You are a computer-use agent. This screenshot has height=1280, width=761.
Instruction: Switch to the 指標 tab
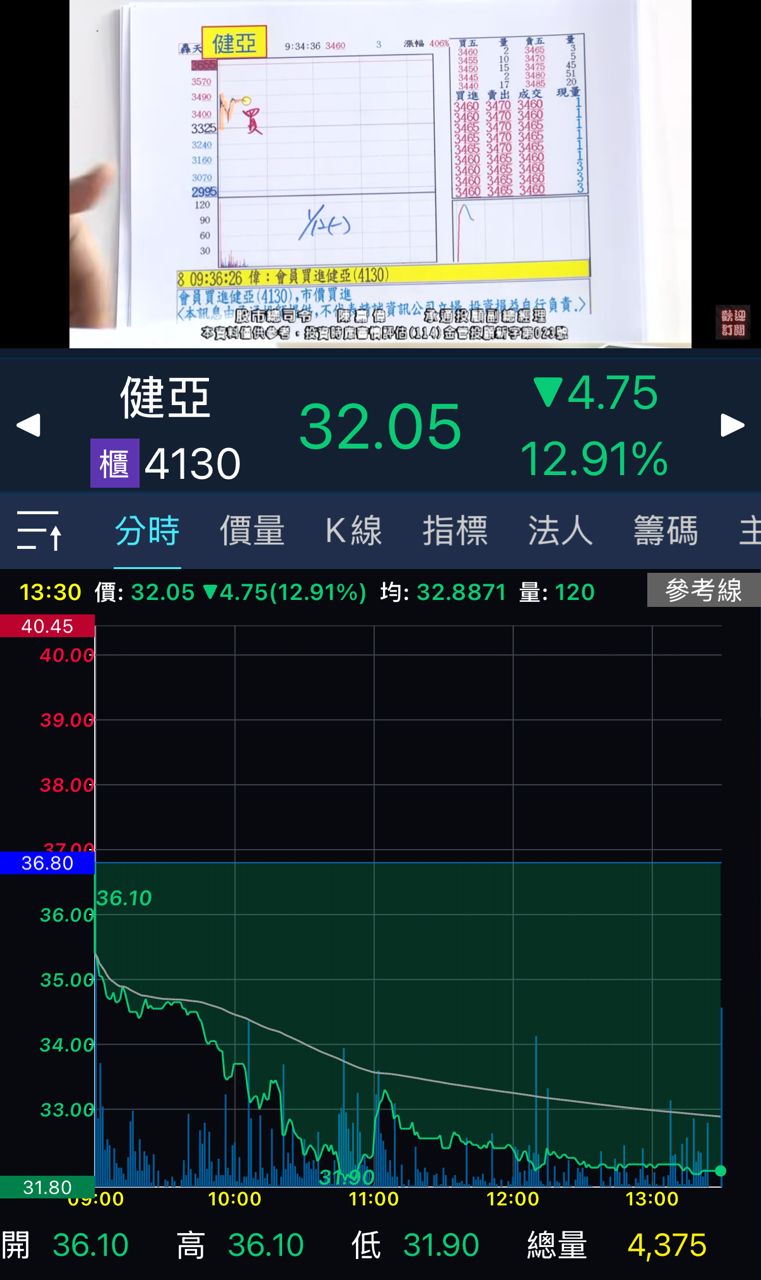tap(455, 530)
